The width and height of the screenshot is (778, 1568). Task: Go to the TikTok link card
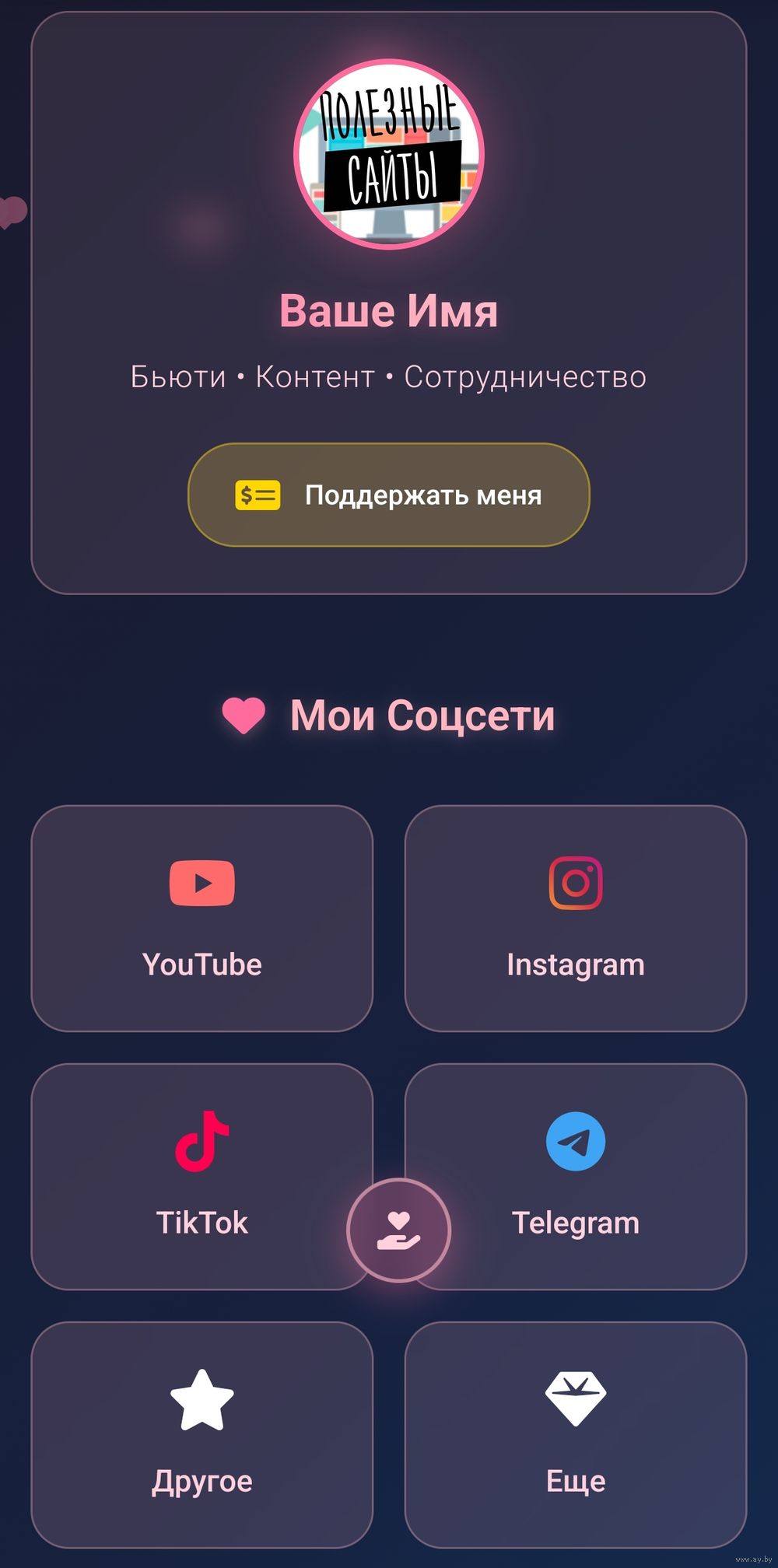[x=187, y=1176]
